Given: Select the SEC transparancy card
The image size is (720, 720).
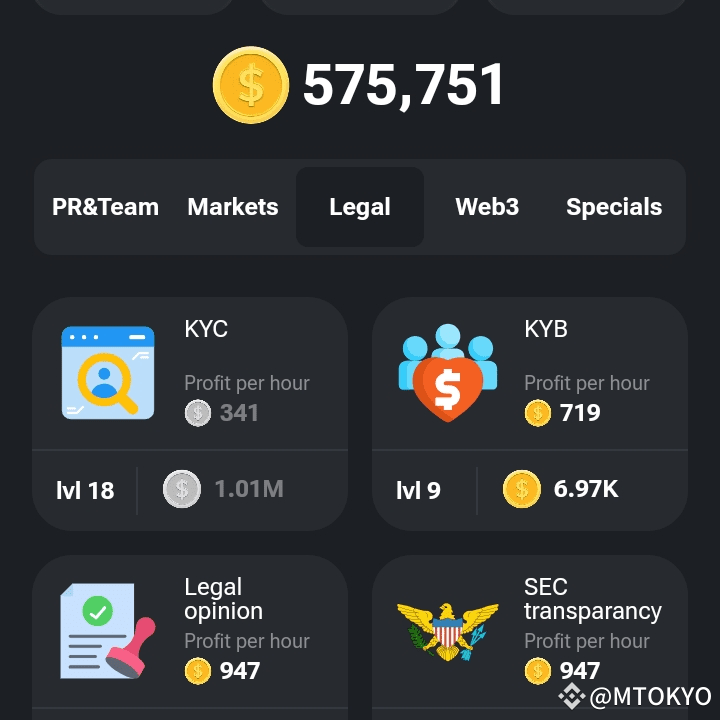Looking at the screenshot, I should click(x=530, y=635).
